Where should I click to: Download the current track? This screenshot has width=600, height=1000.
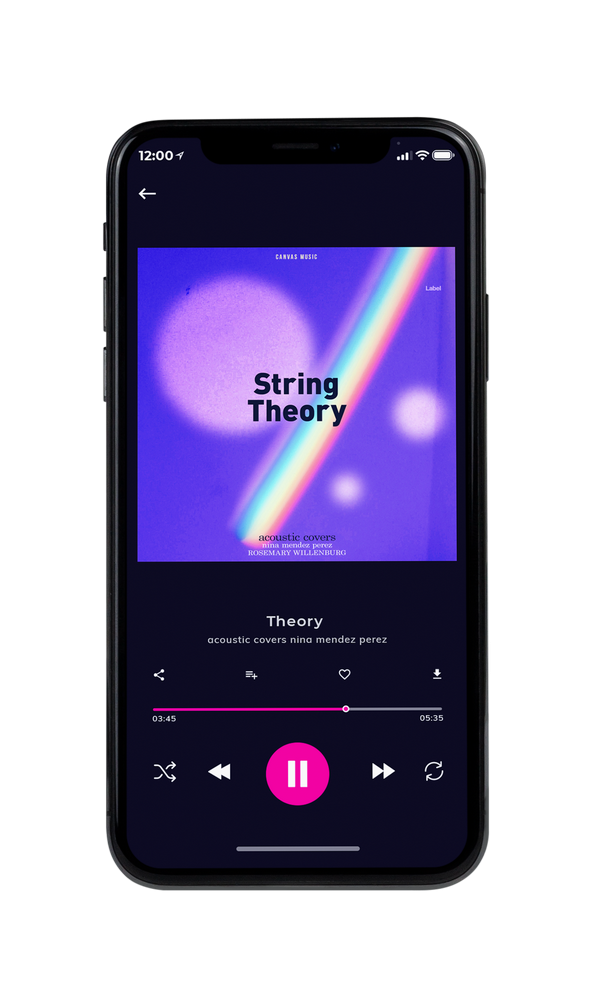[437, 674]
